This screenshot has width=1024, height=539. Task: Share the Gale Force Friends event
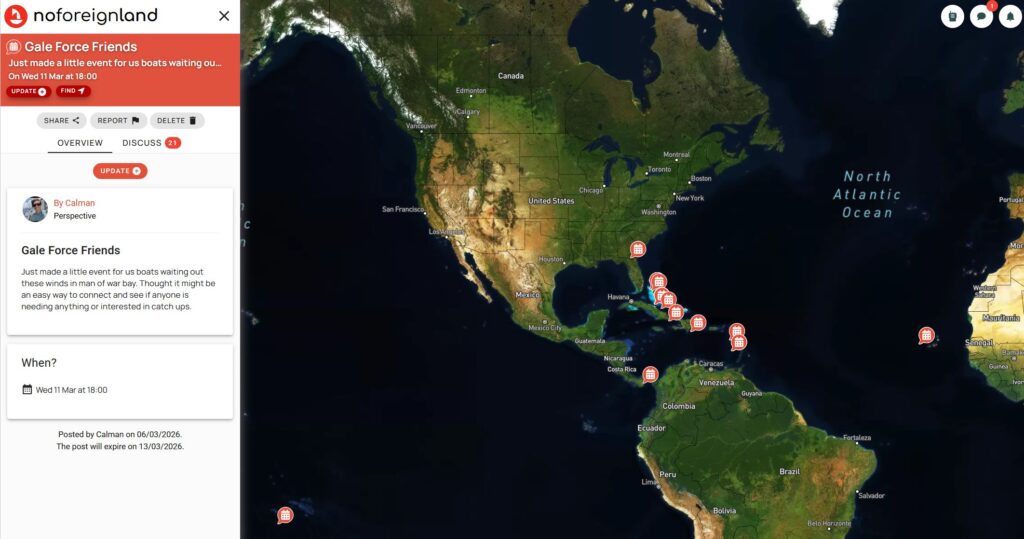pos(62,120)
